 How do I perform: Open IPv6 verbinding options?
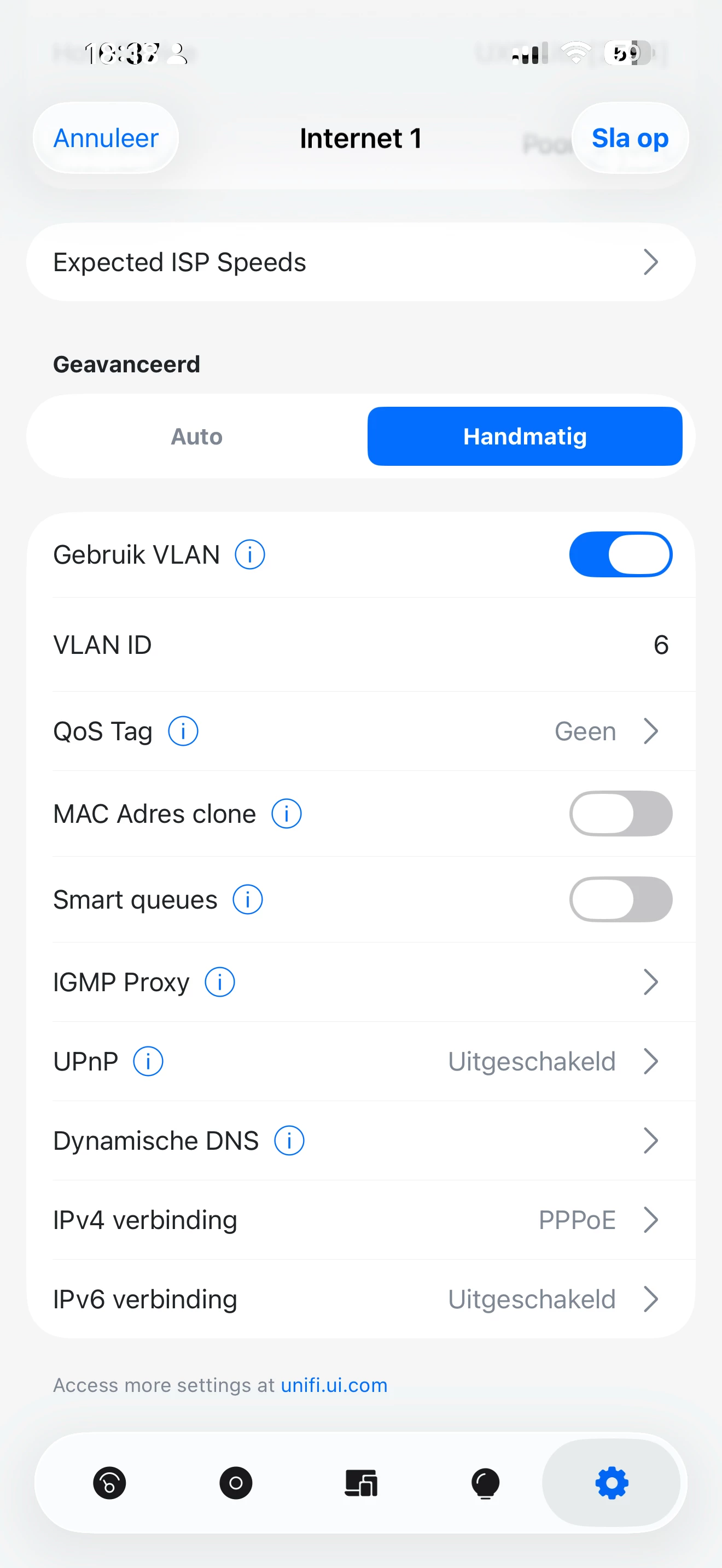click(360, 1299)
